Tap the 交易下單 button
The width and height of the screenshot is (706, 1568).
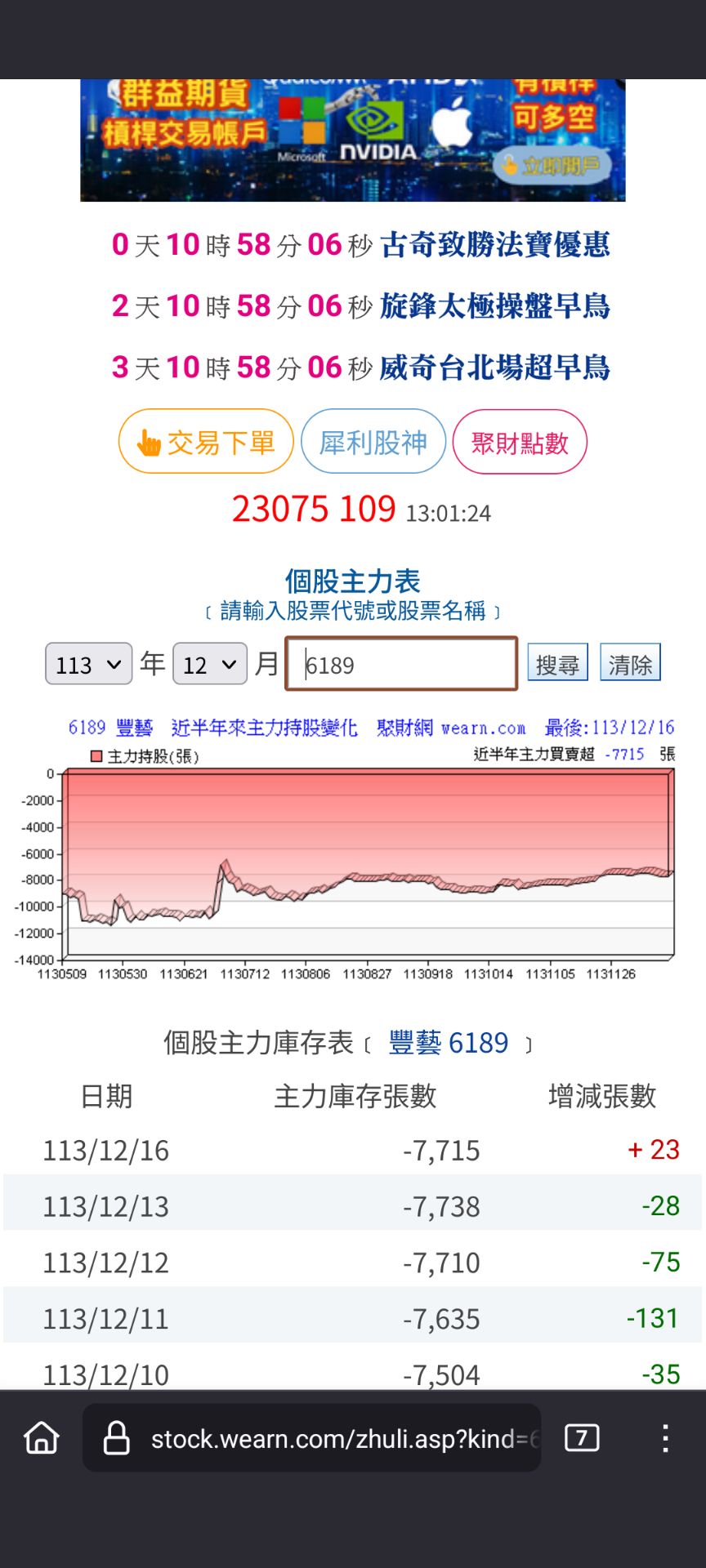206,442
